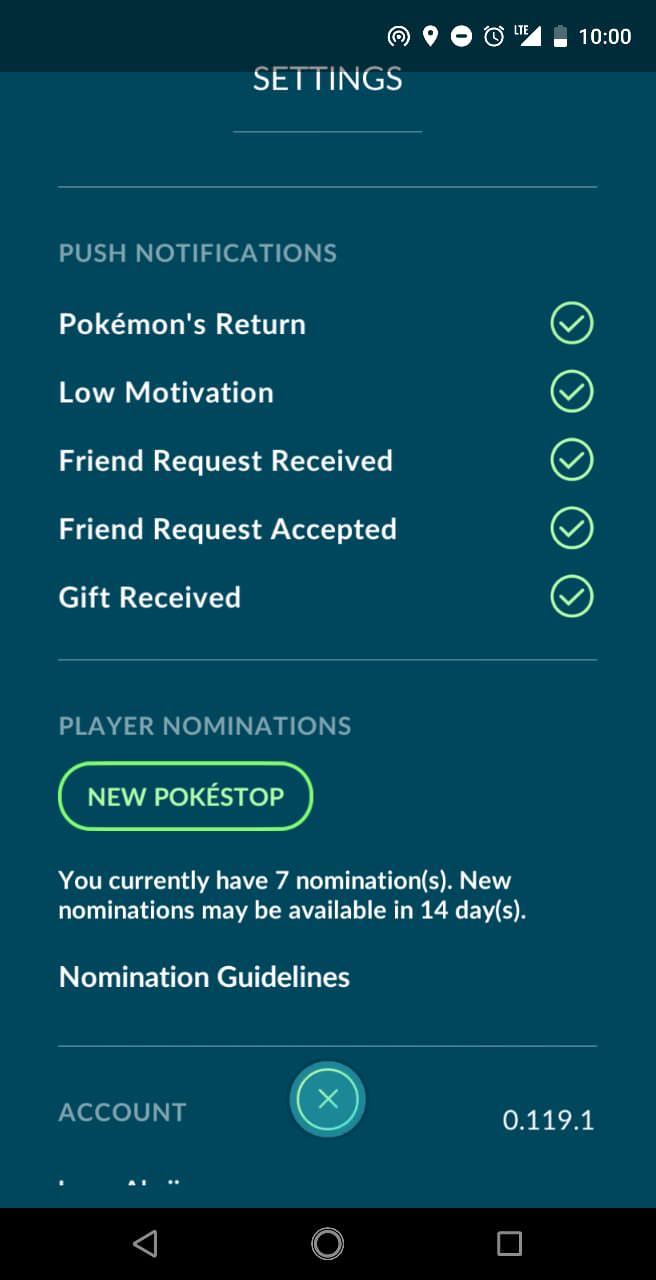Toggle the Pokémon's Return notification checkbox
This screenshot has height=1280, width=656.
coord(572,324)
